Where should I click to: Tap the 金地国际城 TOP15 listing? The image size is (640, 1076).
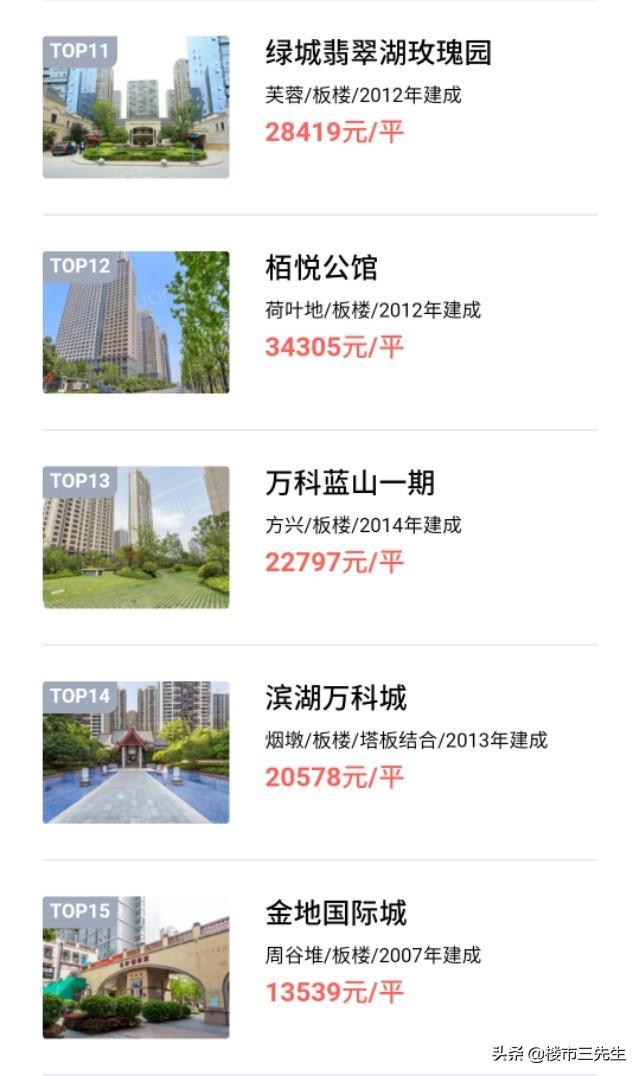(x=336, y=913)
